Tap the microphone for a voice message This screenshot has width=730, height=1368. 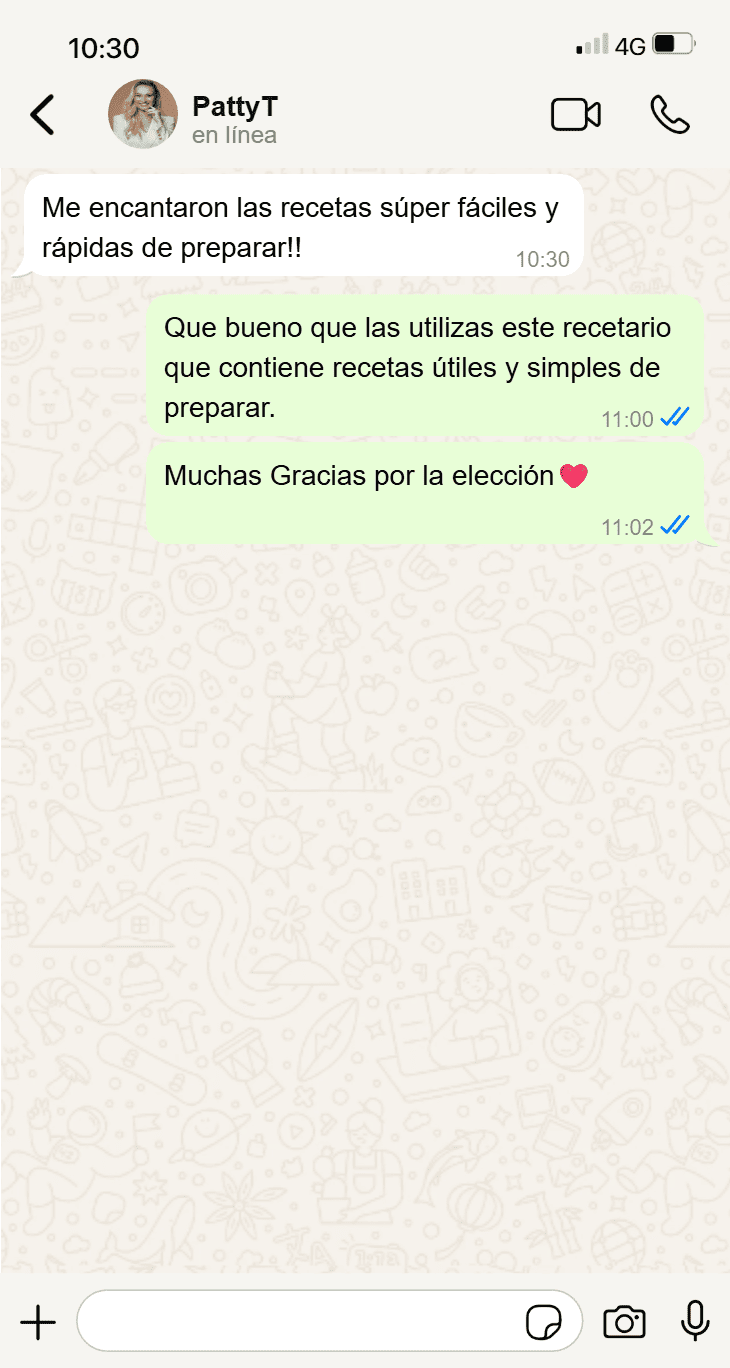click(x=695, y=1321)
